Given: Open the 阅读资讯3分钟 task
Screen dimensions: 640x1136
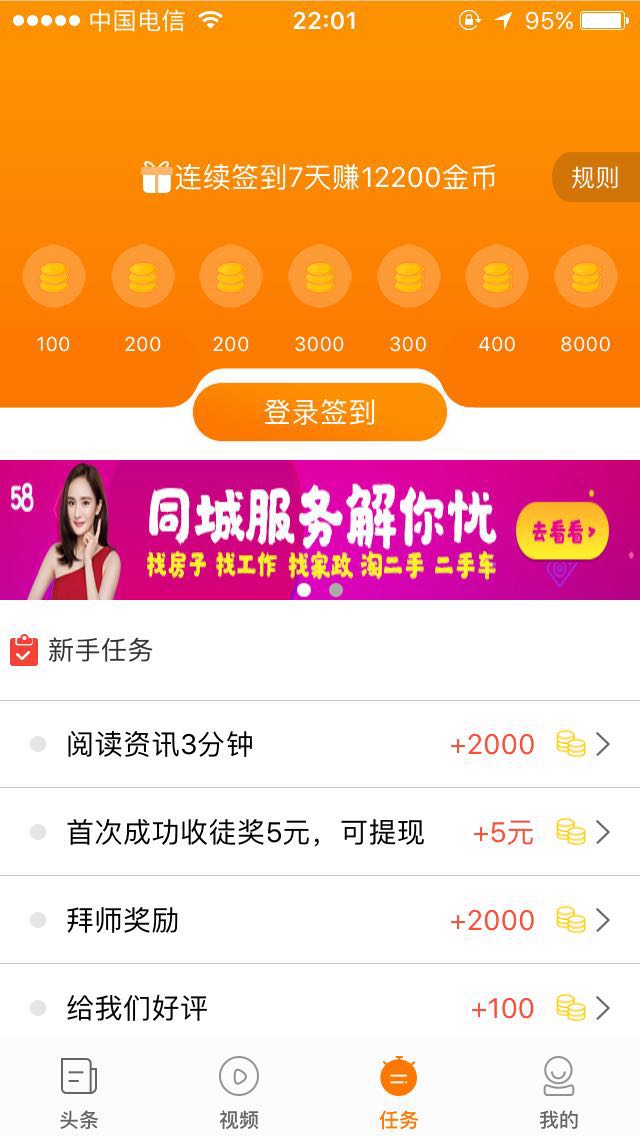Looking at the screenshot, I should point(320,744).
